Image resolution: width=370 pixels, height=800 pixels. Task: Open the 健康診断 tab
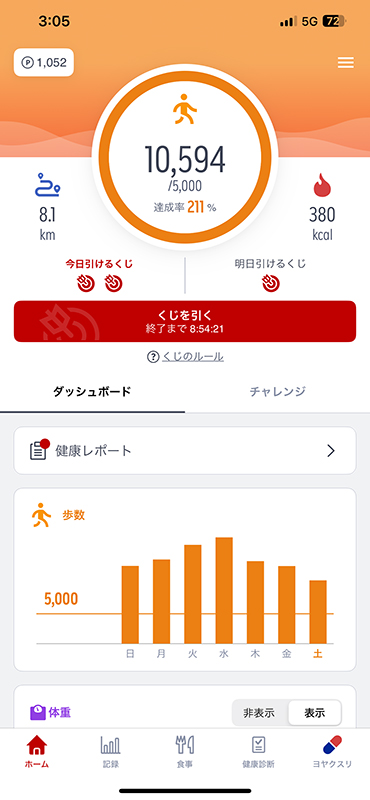tap(258, 752)
